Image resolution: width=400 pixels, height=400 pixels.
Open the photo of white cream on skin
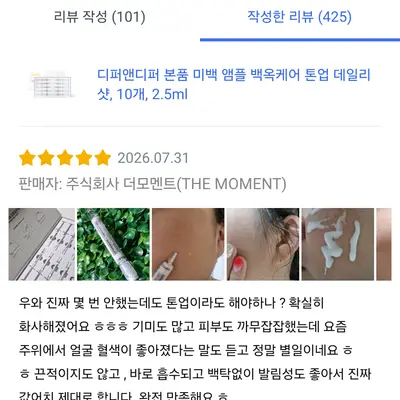coord(338,244)
